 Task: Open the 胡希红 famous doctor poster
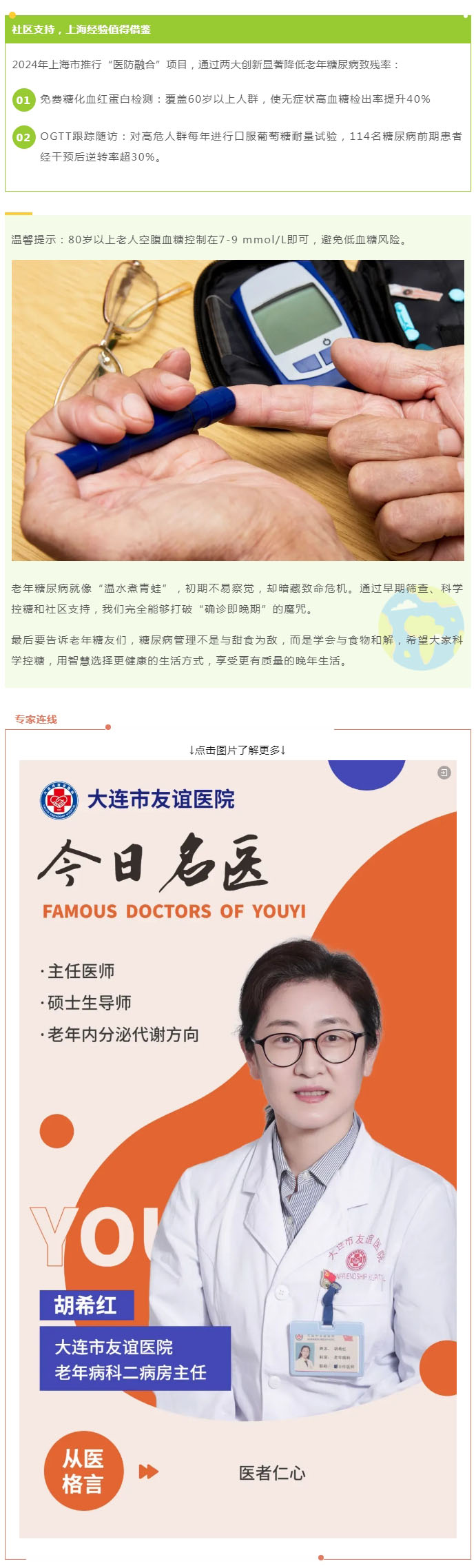(x=238, y=1144)
